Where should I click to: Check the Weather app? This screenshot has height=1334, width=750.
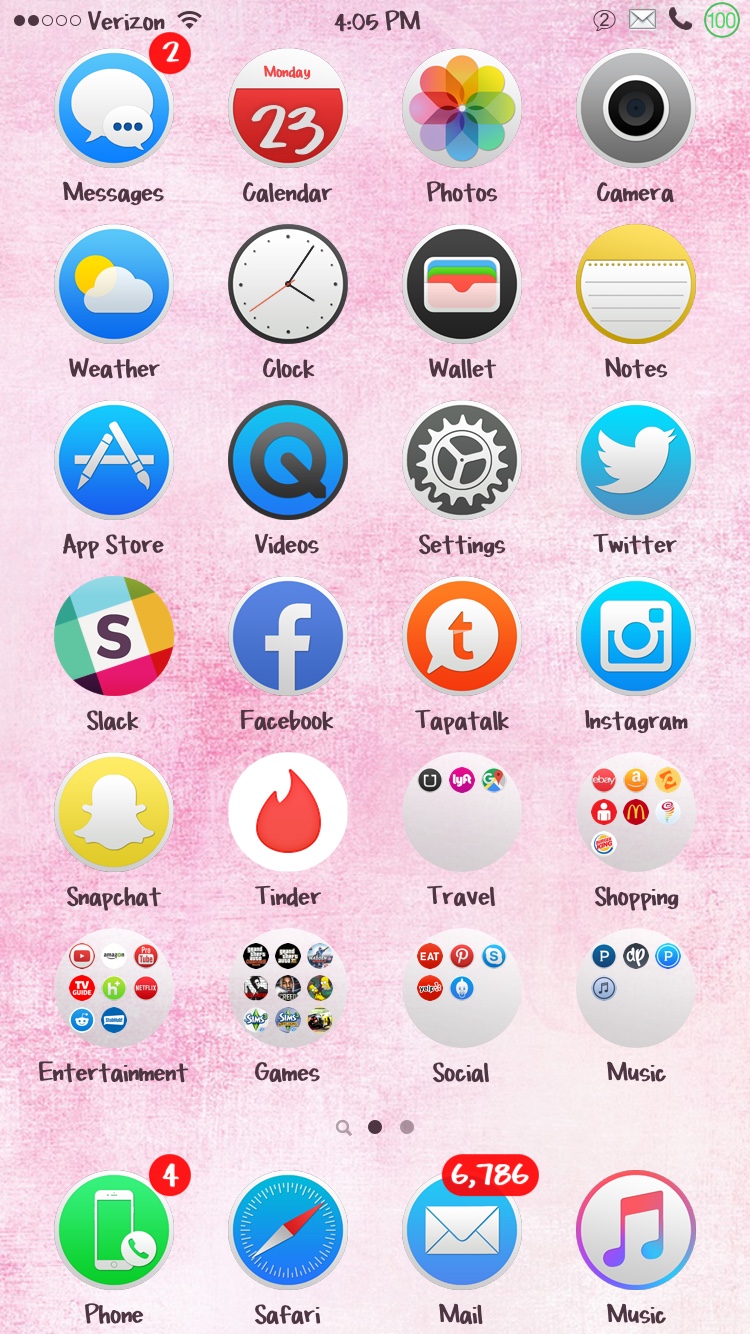(113, 284)
